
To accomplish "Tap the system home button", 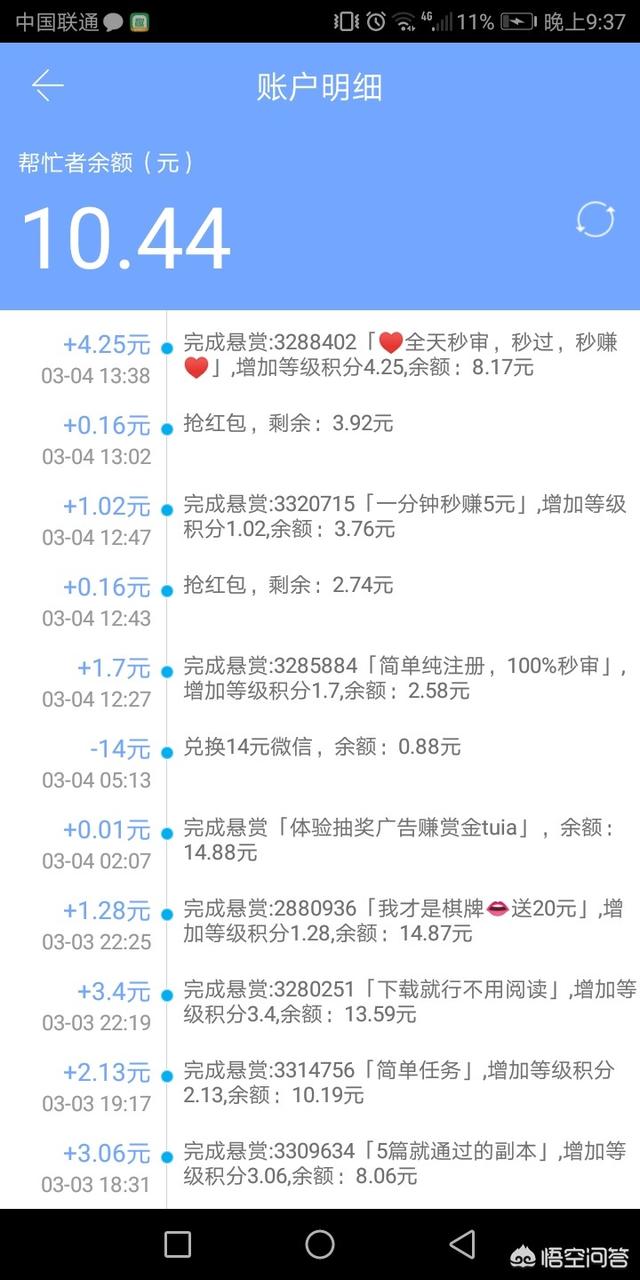I will coord(320,1244).
